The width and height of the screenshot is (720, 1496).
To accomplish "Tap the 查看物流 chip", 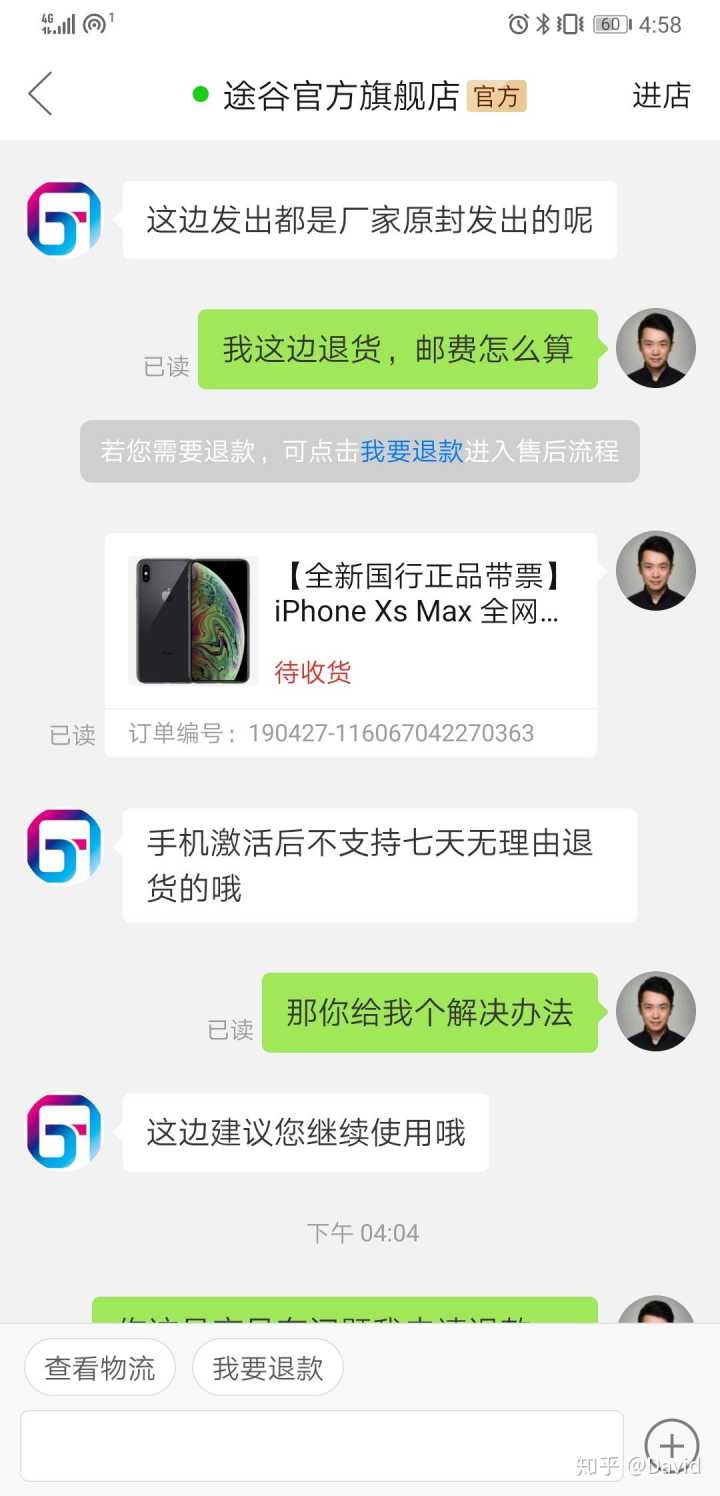I will 100,1367.
